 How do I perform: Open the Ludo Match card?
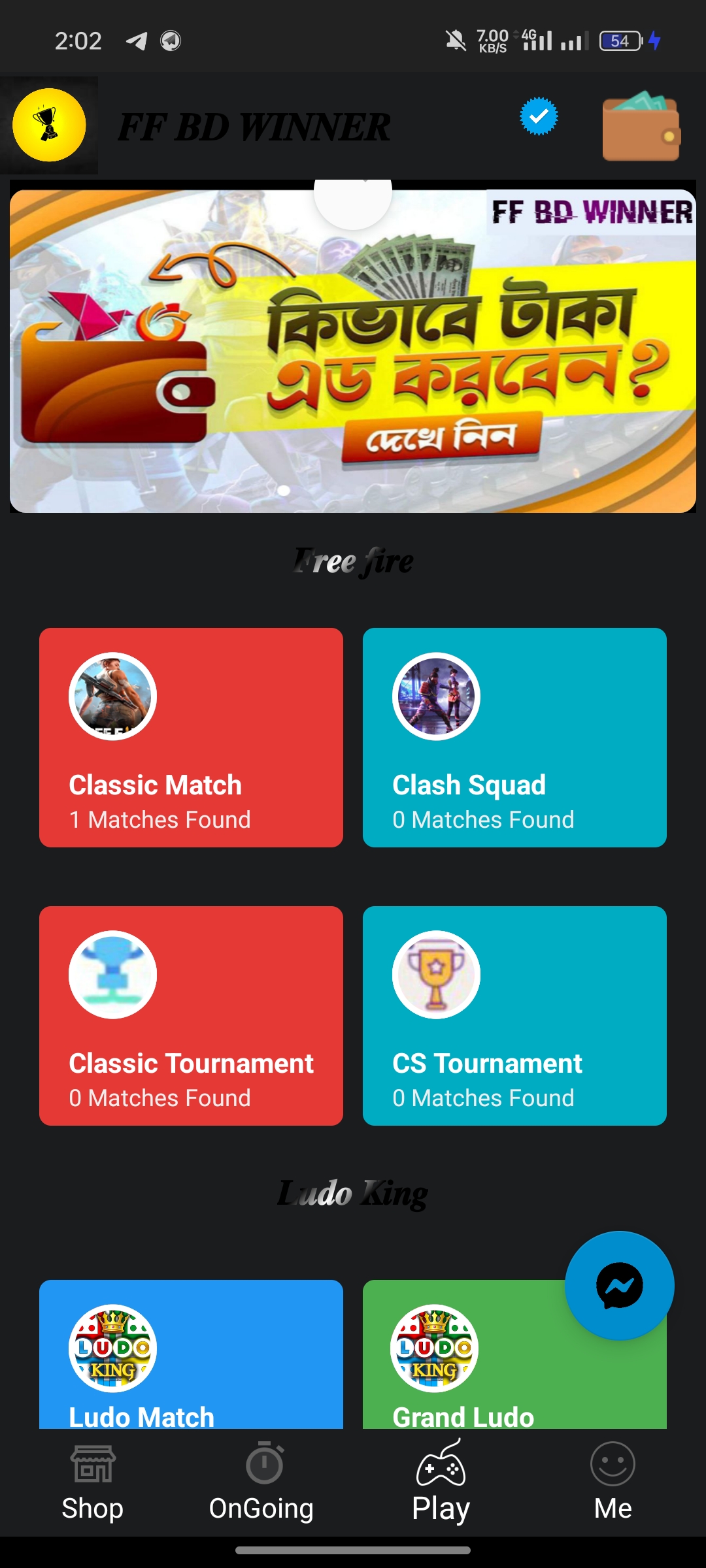[191, 1354]
